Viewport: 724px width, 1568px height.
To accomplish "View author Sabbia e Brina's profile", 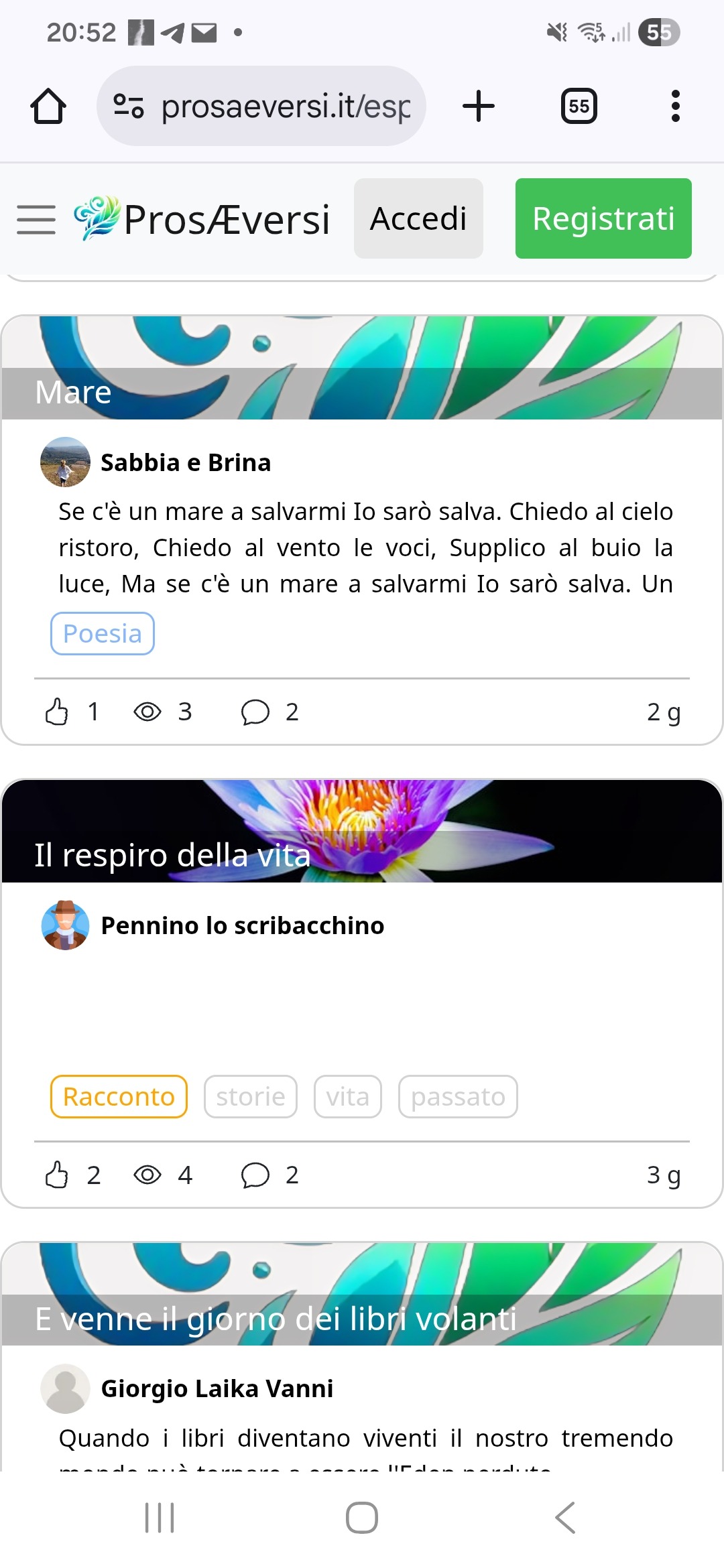I will pyautogui.click(x=186, y=462).
